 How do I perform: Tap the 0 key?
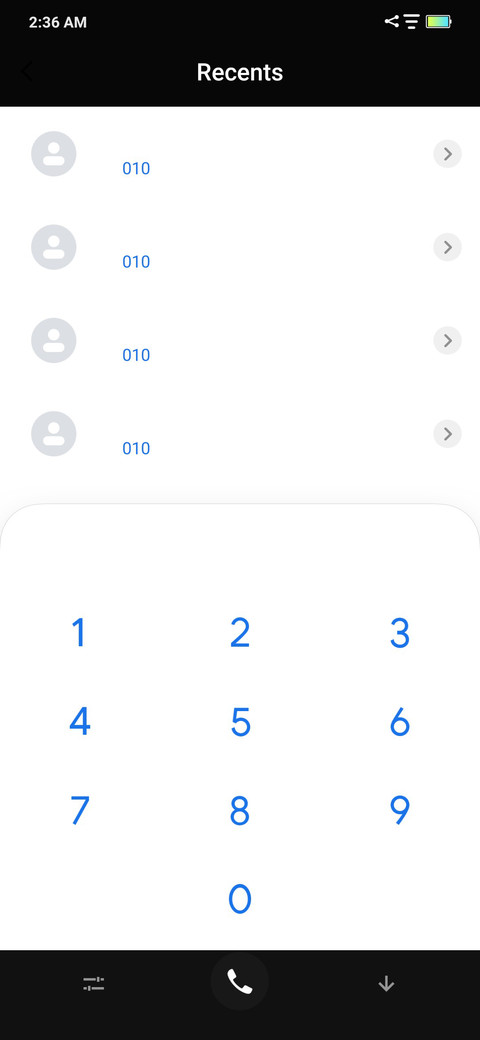pyautogui.click(x=240, y=899)
